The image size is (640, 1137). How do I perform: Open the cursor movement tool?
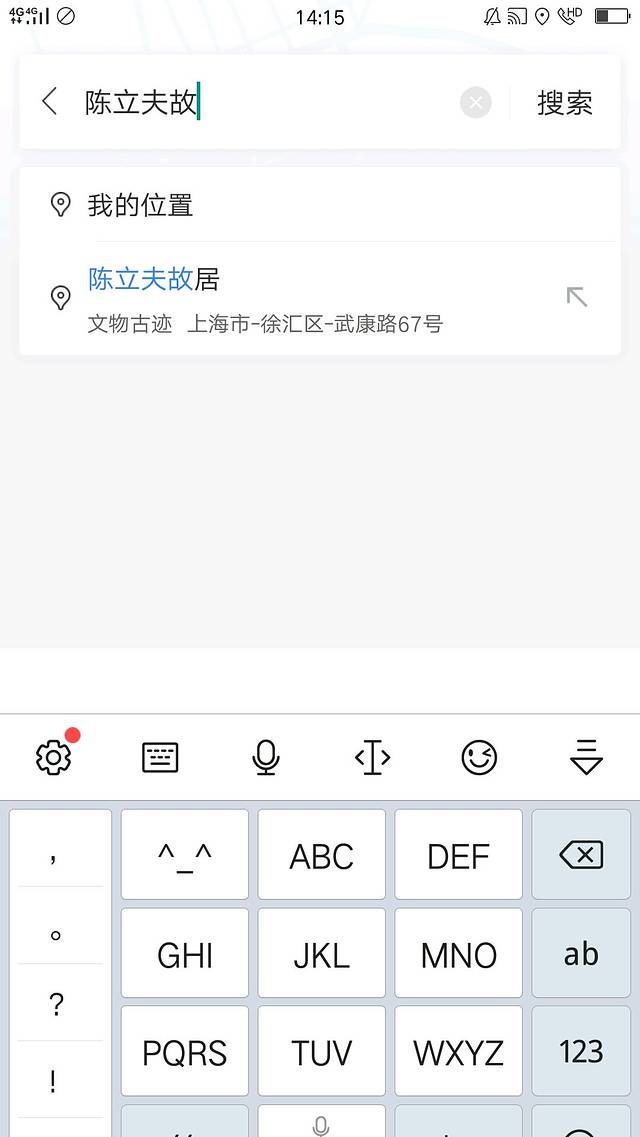(x=372, y=758)
